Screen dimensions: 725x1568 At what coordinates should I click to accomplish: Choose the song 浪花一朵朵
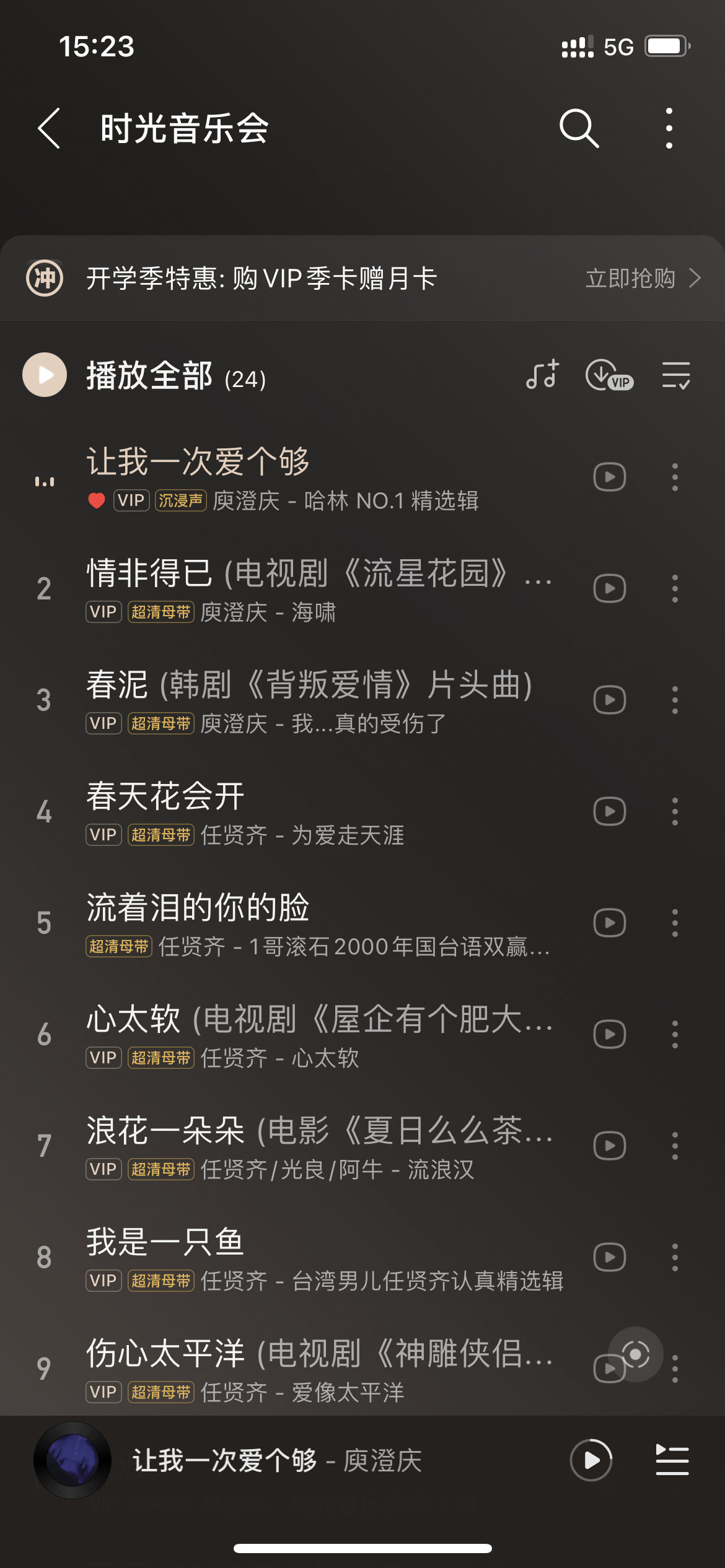(x=310, y=1146)
